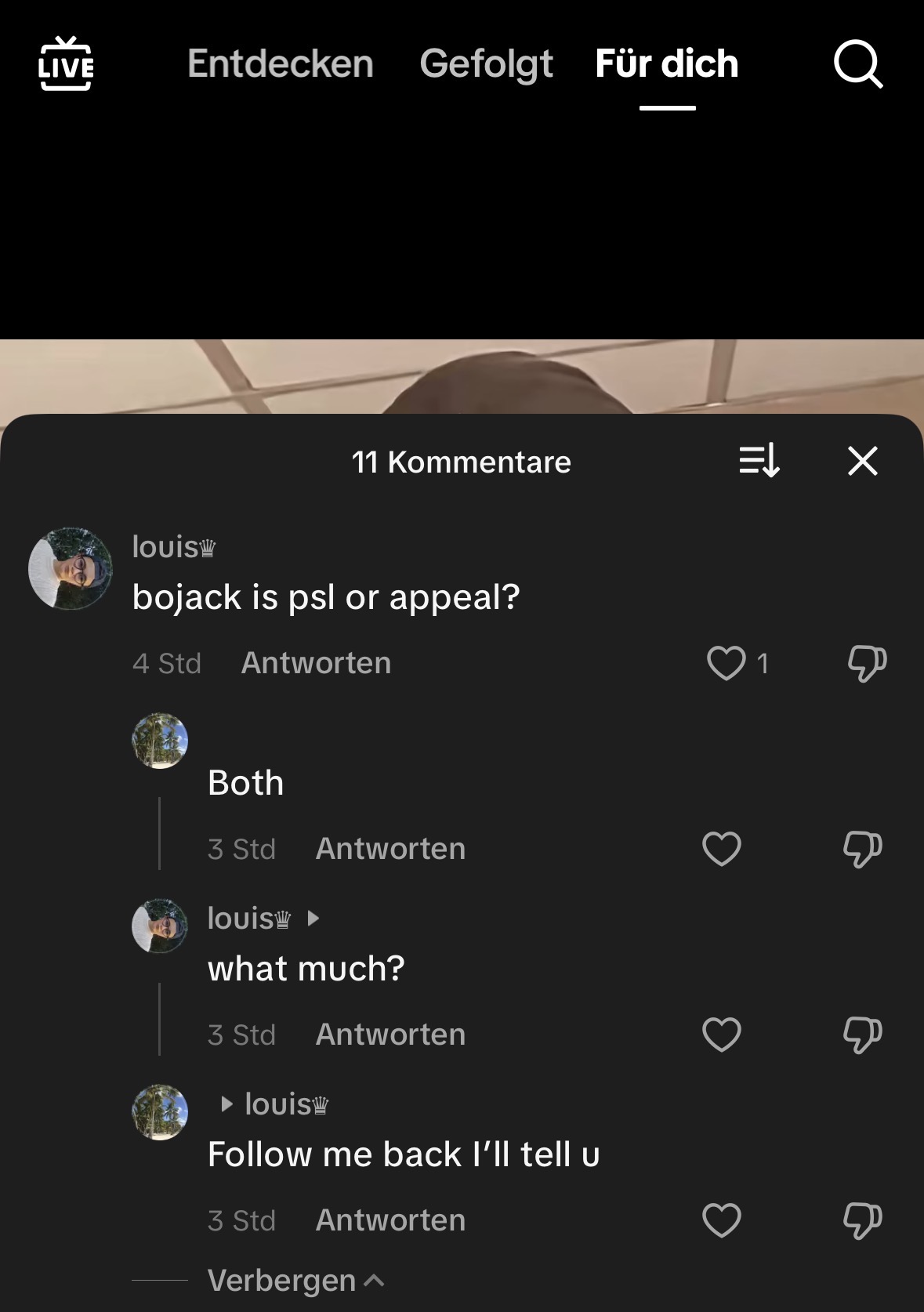This screenshot has height=1312, width=924.
Task: Like the "Both" reply
Action: [721, 849]
